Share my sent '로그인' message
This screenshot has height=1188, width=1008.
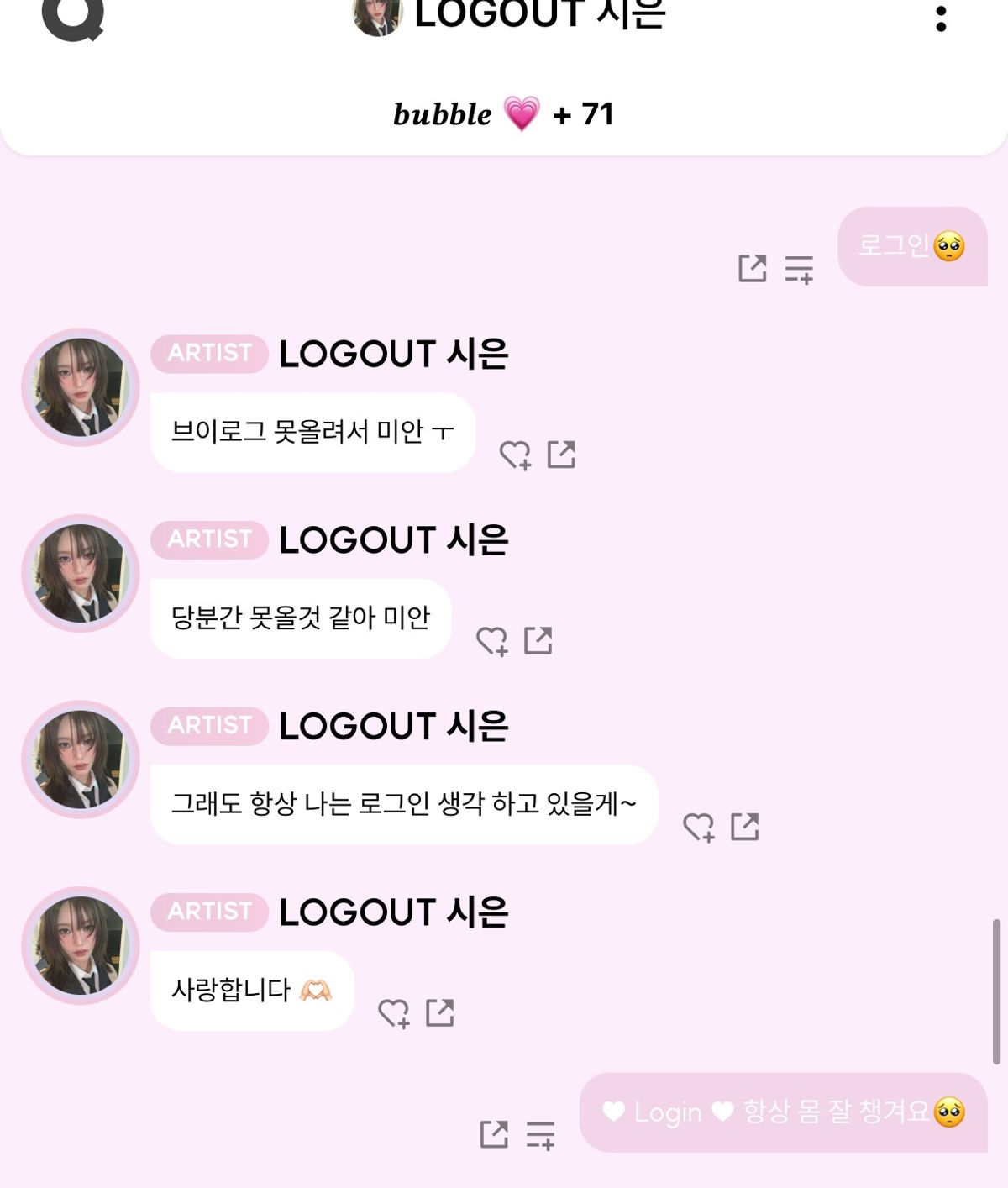click(x=752, y=269)
